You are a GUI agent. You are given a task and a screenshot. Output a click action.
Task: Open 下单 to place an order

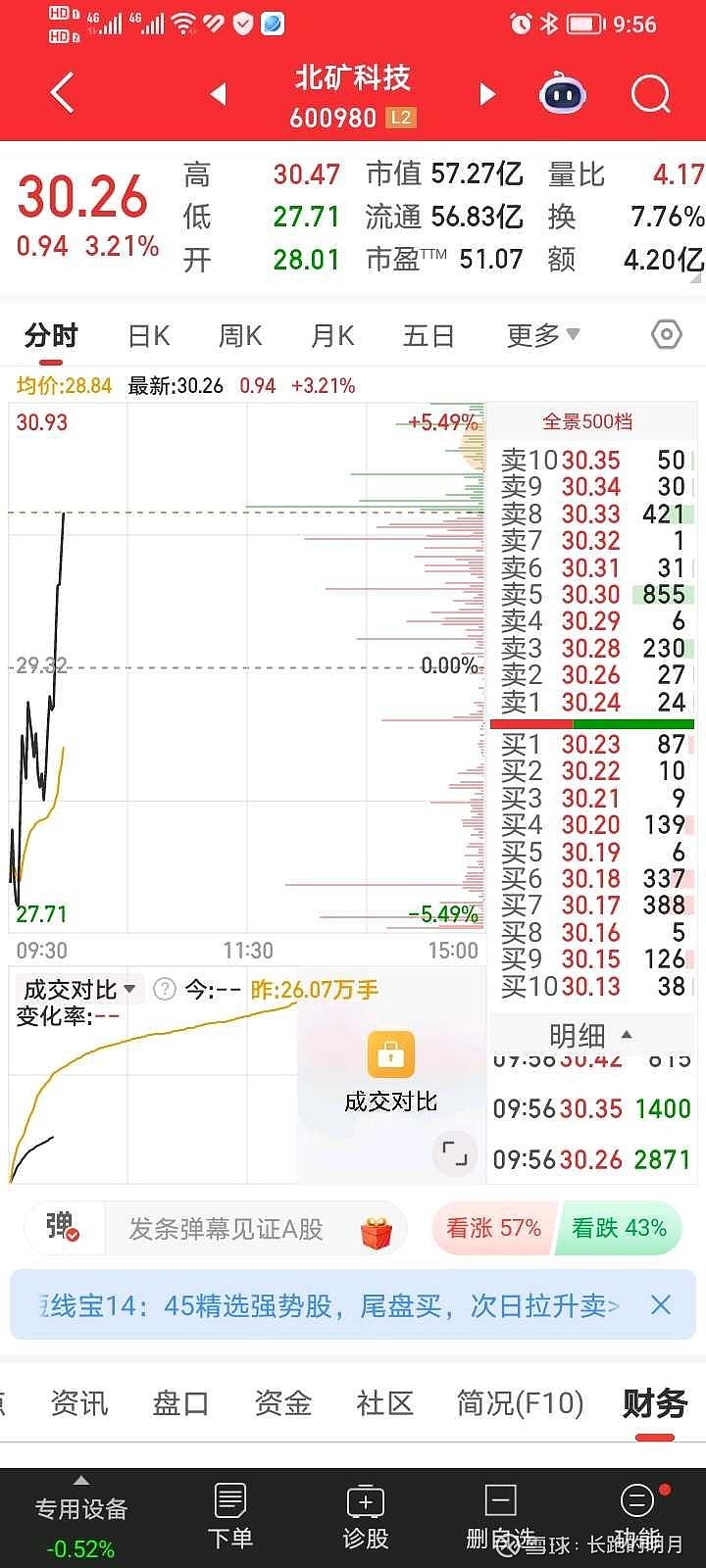click(x=230, y=1517)
